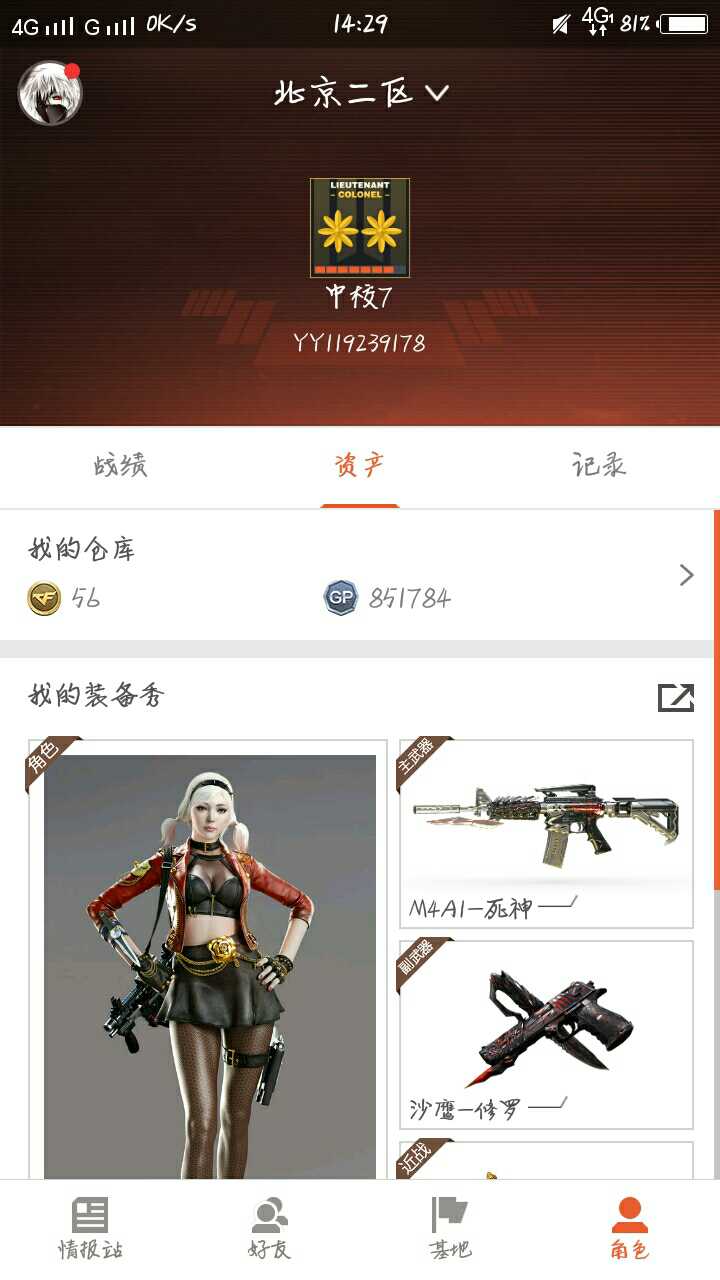Go to the 好友 friends tab
Image resolution: width=720 pixels, height=1280 pixels.
click(x=270, y=1229)
